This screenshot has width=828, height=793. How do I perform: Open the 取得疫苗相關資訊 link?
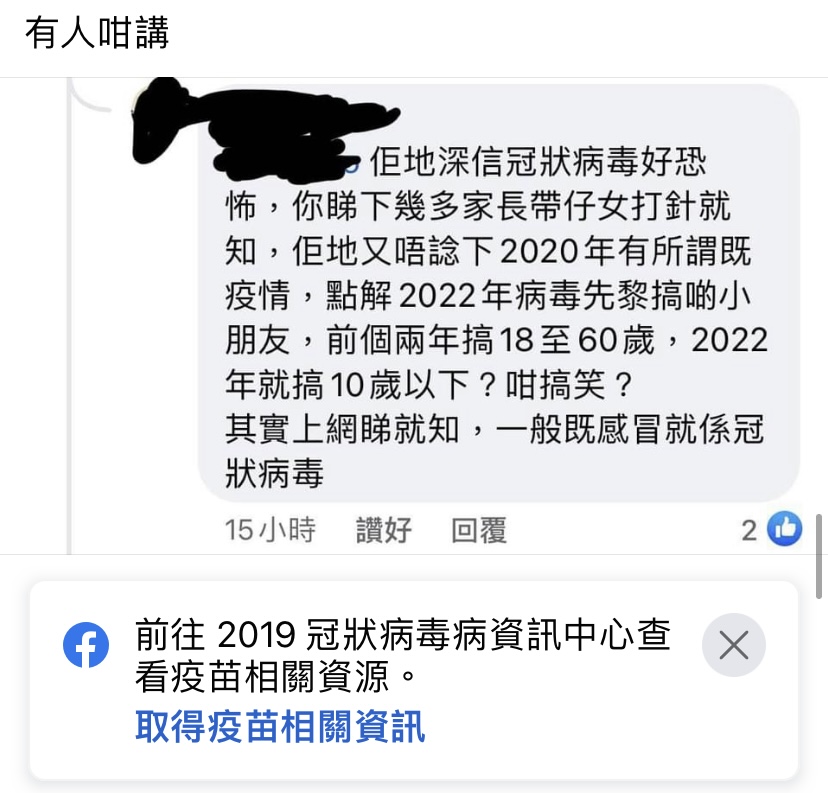(280, 727)
